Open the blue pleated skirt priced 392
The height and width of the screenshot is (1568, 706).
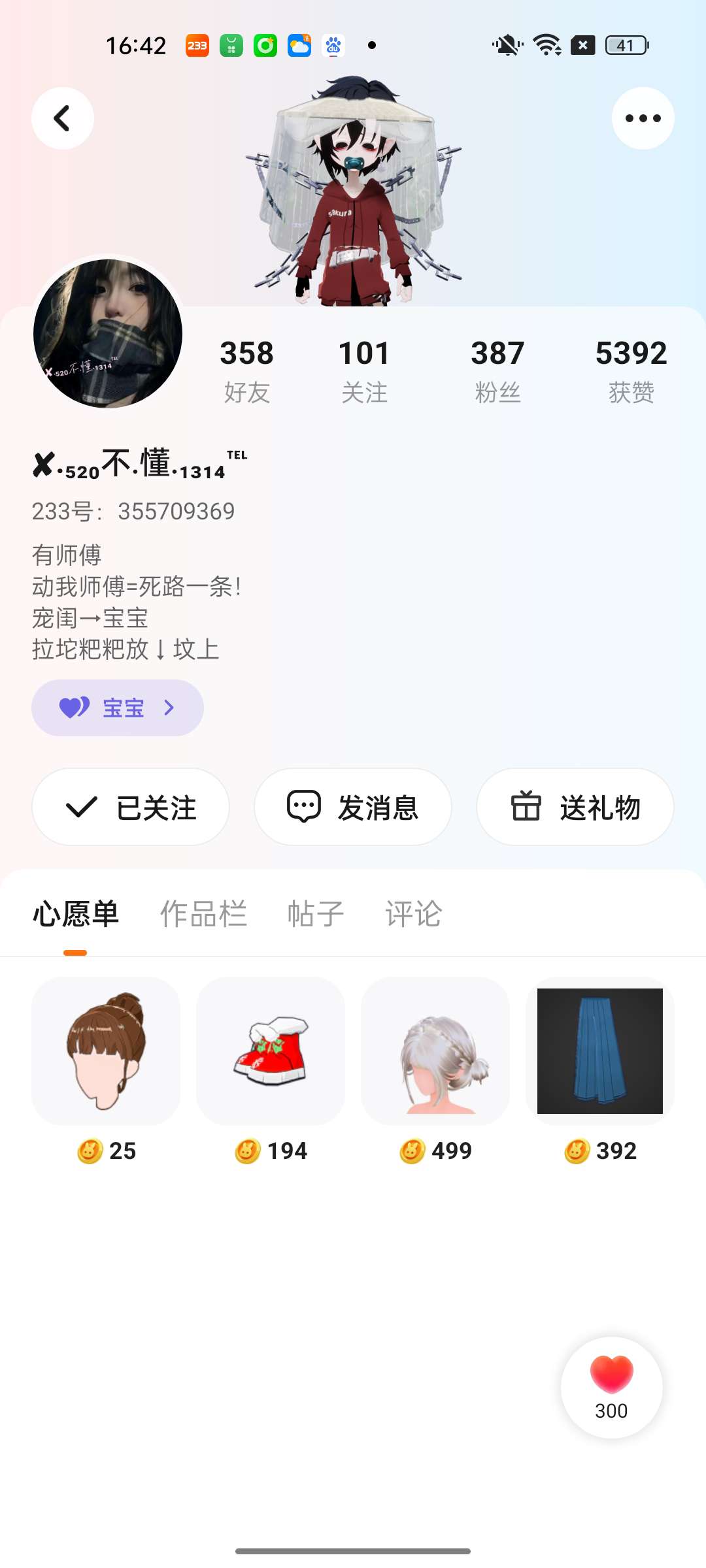(600, 1051)
